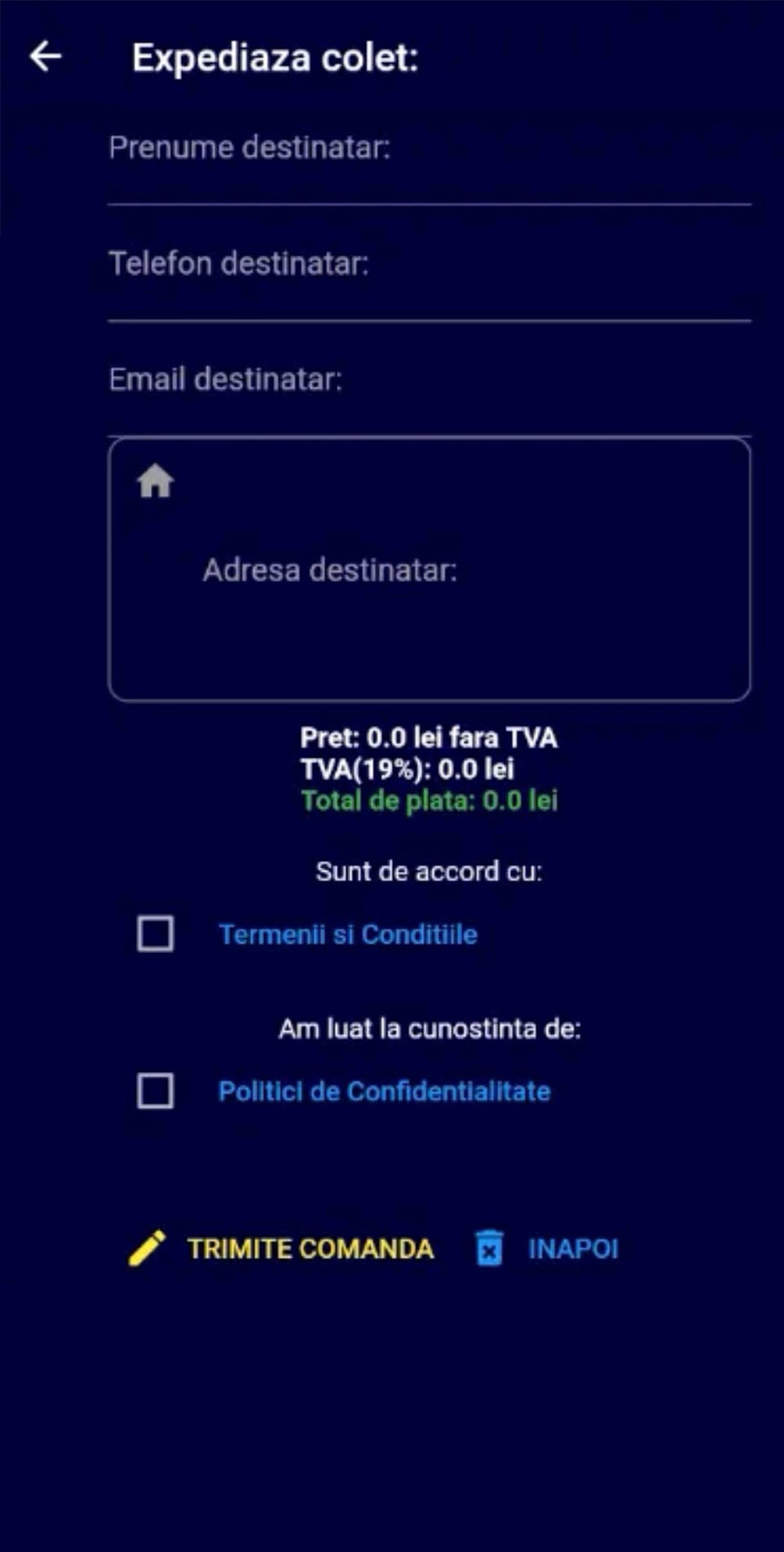This screenshot has width=784, height=1552.
Task: Focus the Prenume destinatar field
Action: click(429, 163)
